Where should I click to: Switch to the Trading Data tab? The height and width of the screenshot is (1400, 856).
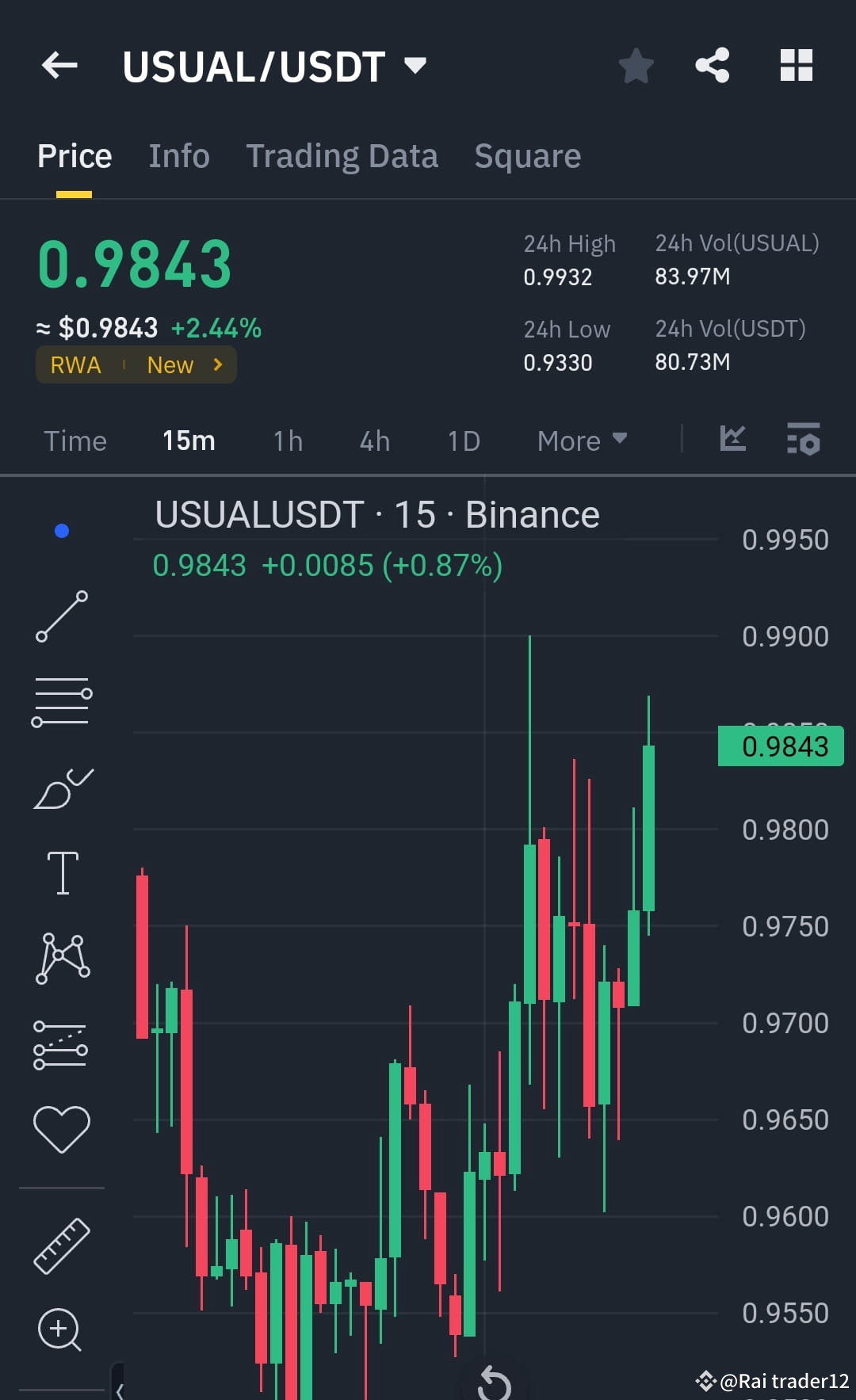(342, 155)
